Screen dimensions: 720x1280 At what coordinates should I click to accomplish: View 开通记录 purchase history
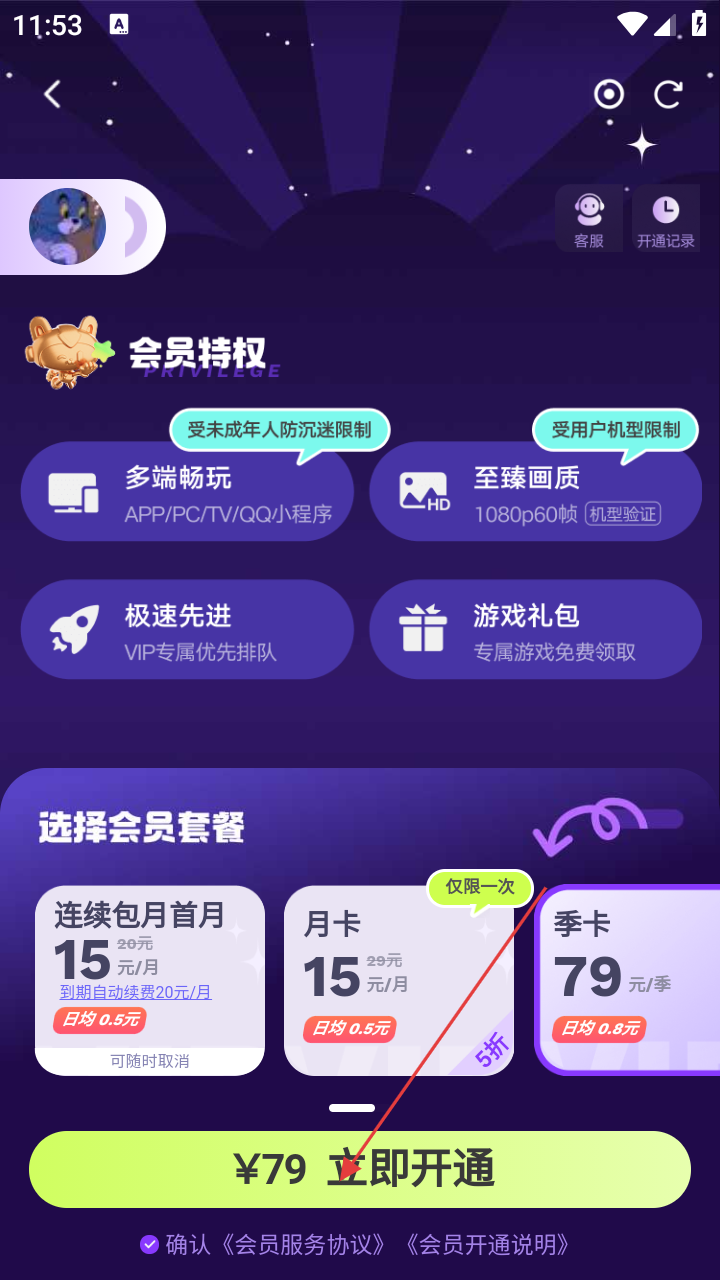click(665, 219)
